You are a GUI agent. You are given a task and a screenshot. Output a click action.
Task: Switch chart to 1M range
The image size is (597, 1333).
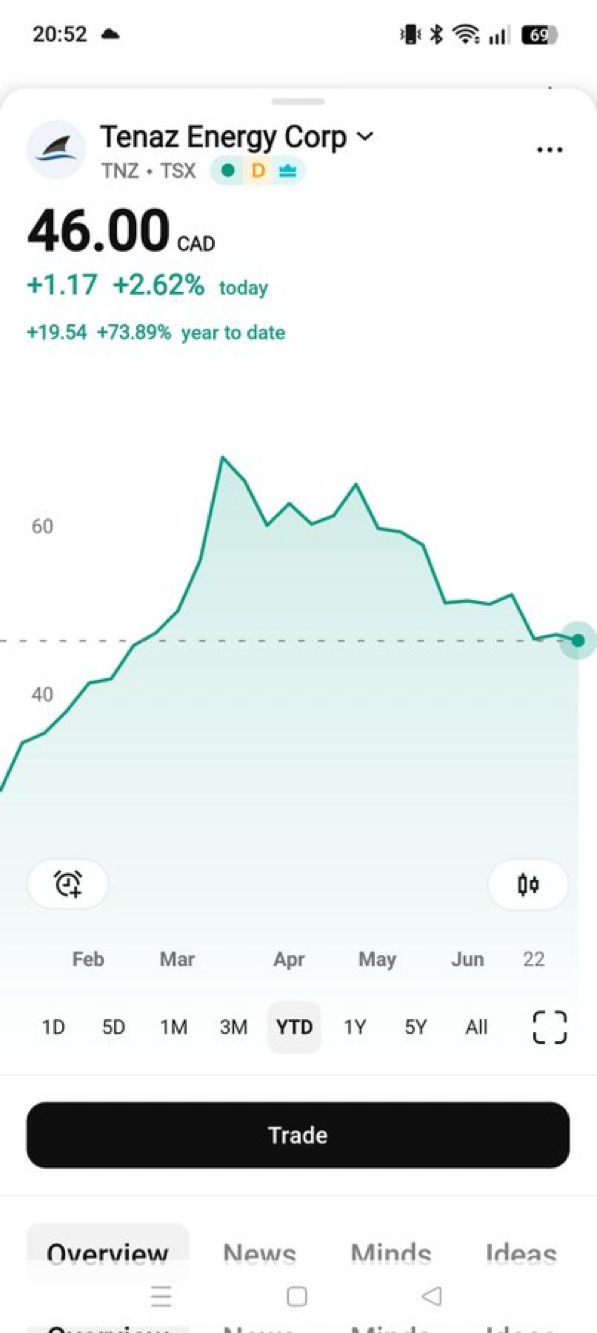pyautogui.click(x=174, y=1027)
